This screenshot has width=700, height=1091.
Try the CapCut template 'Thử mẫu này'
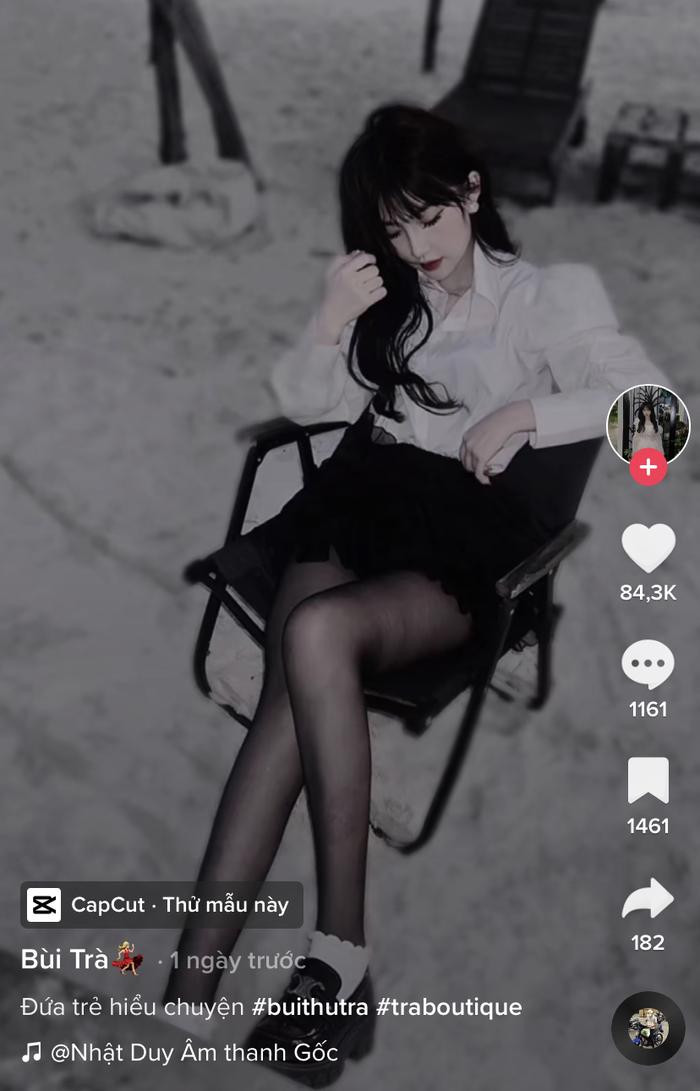click(x=161, y=905)
